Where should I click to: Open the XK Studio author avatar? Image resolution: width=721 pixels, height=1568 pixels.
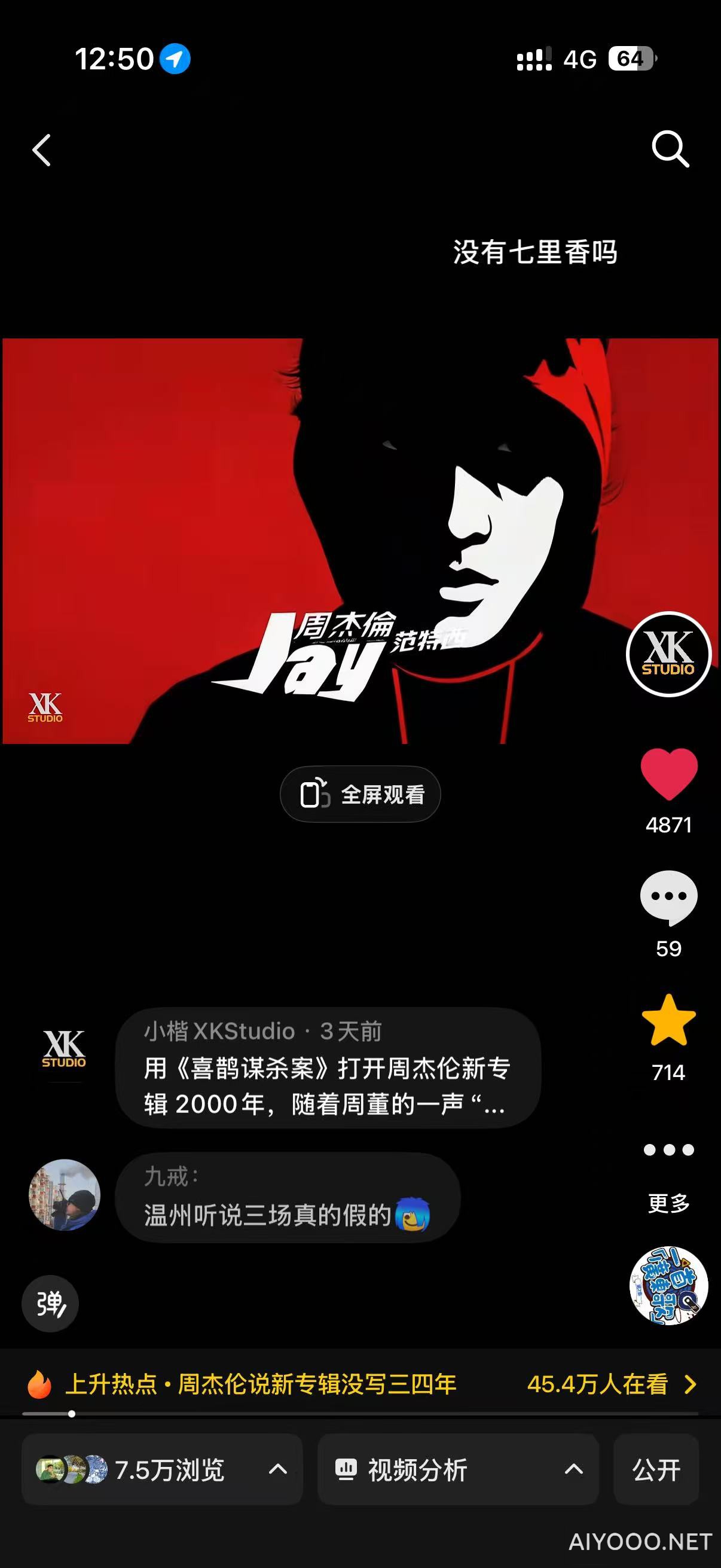[668, 654]
